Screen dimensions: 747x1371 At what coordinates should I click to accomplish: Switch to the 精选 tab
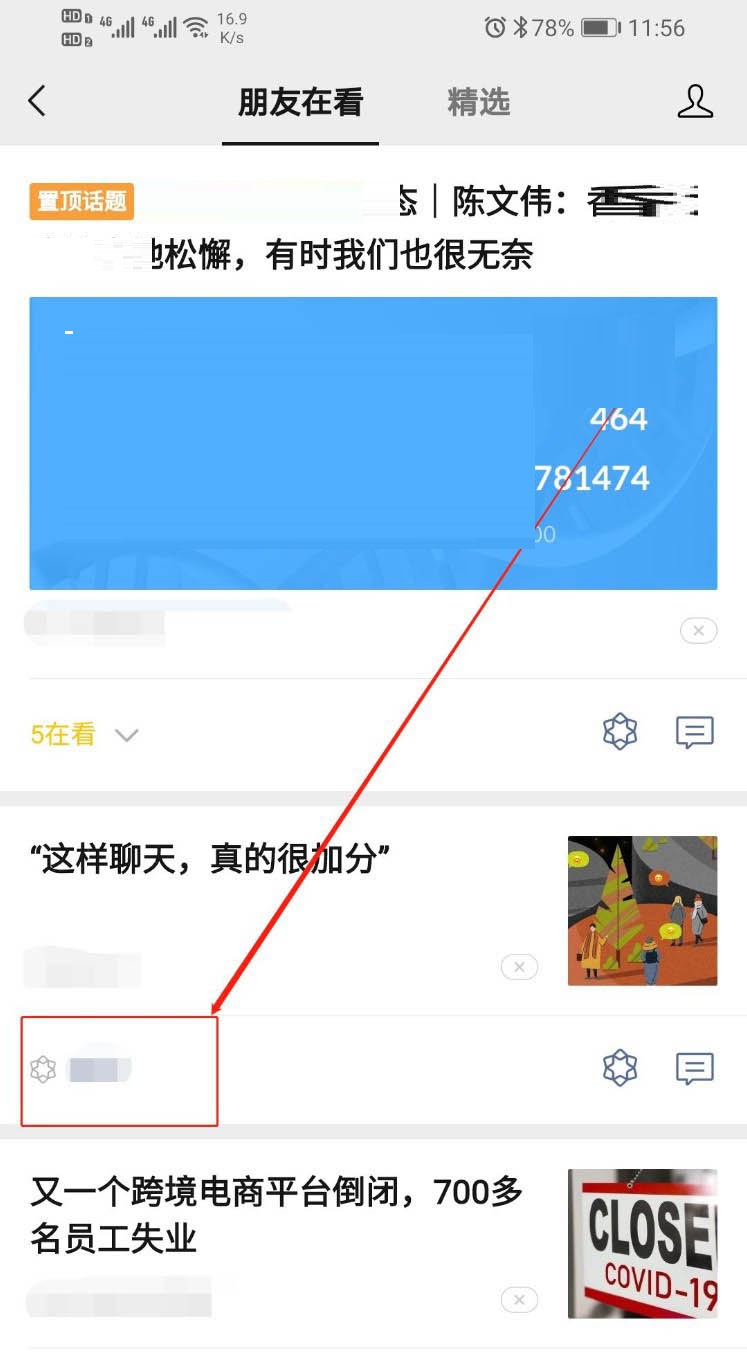479,101
